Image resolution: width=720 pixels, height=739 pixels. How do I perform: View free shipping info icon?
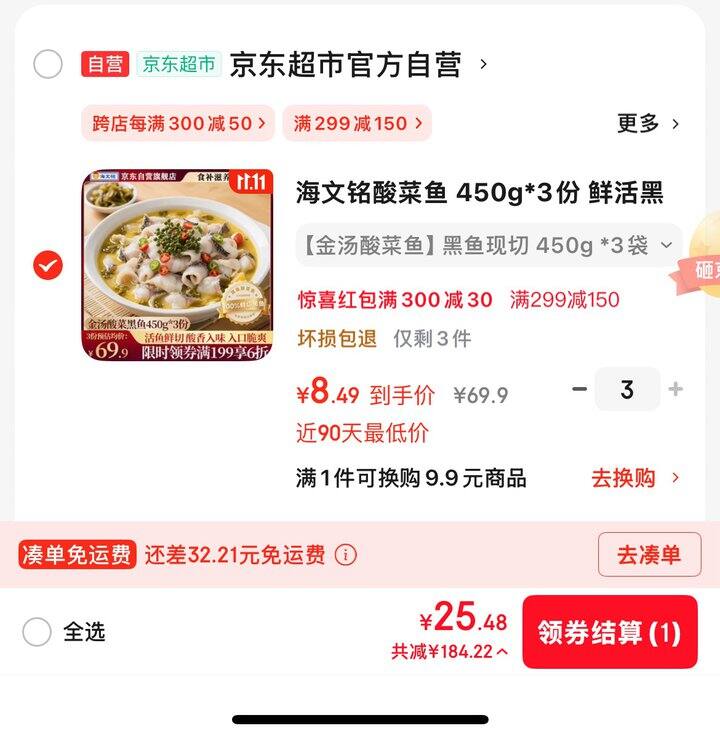[345, 555]
